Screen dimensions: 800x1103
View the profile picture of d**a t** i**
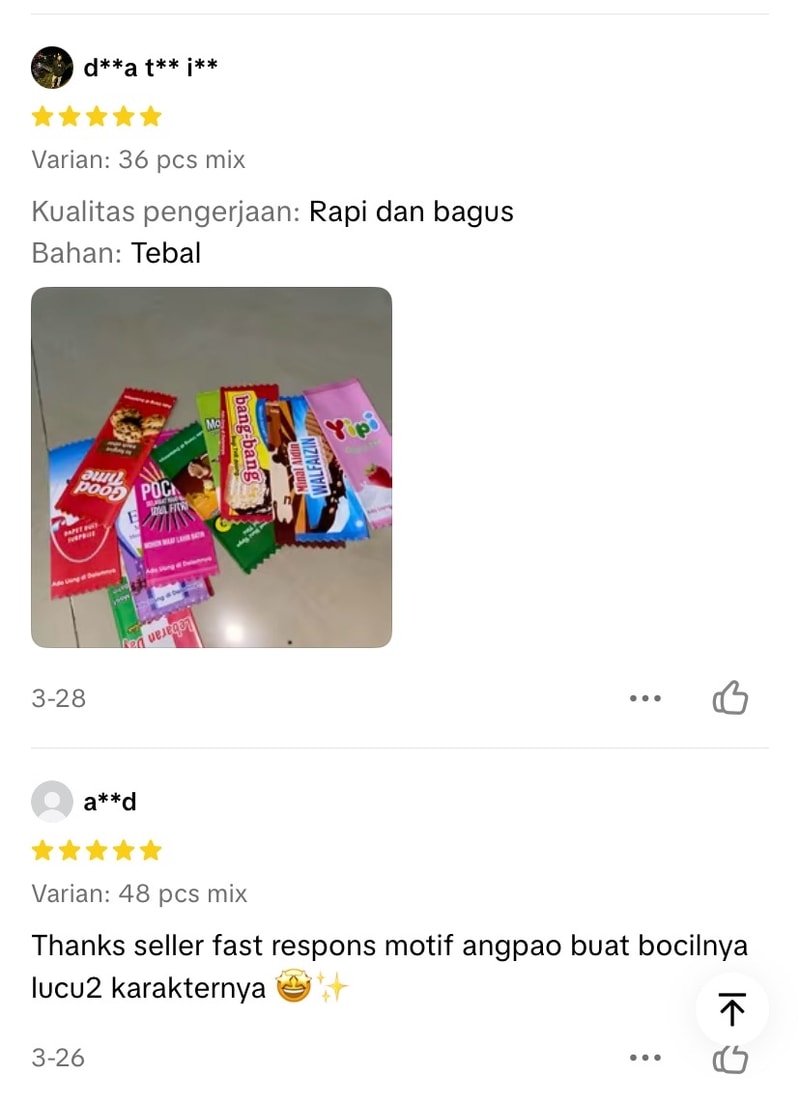click(52, 68)
